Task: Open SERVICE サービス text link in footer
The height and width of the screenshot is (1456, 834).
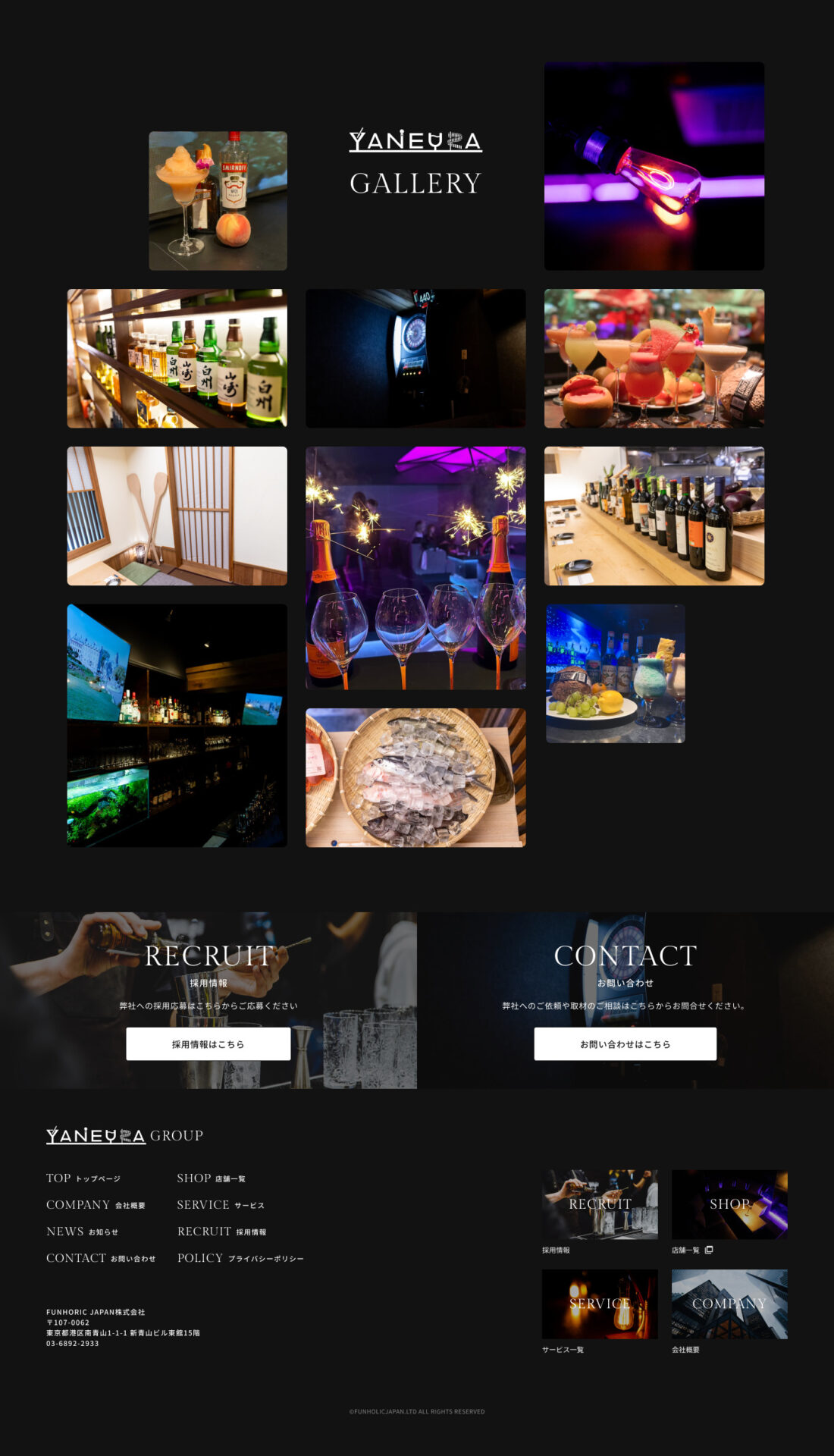Action: tap(221, 1204)
